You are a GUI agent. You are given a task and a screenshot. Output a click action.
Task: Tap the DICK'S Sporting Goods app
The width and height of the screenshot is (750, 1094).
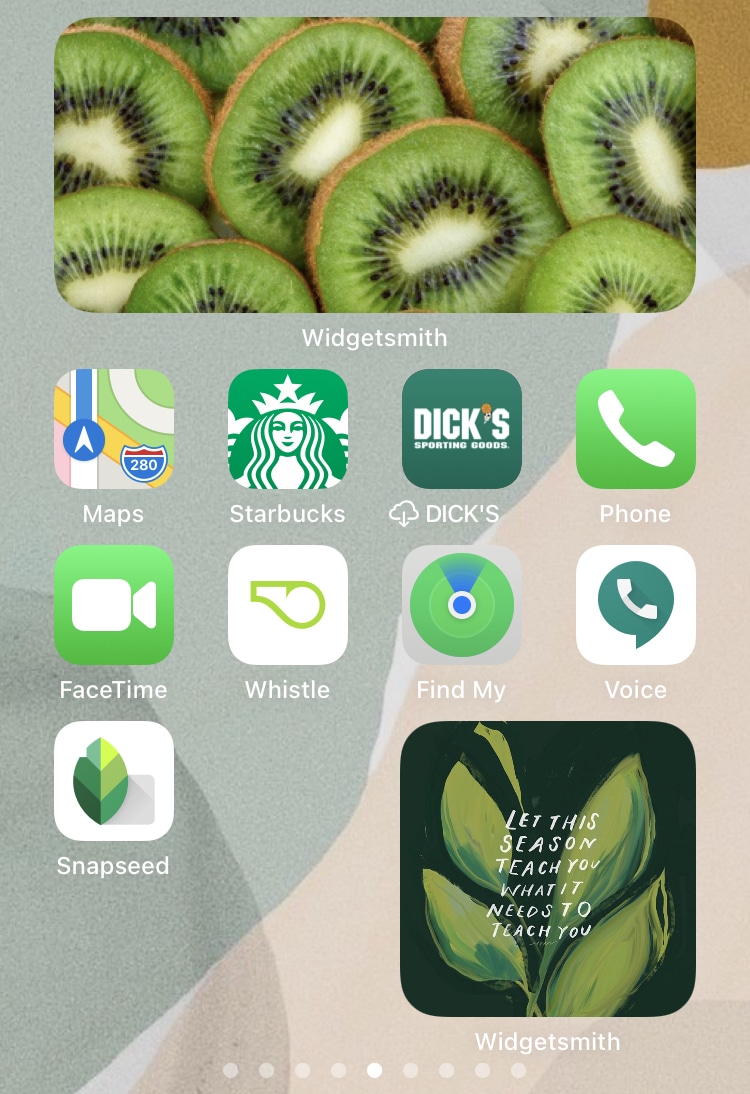(462, 429)
